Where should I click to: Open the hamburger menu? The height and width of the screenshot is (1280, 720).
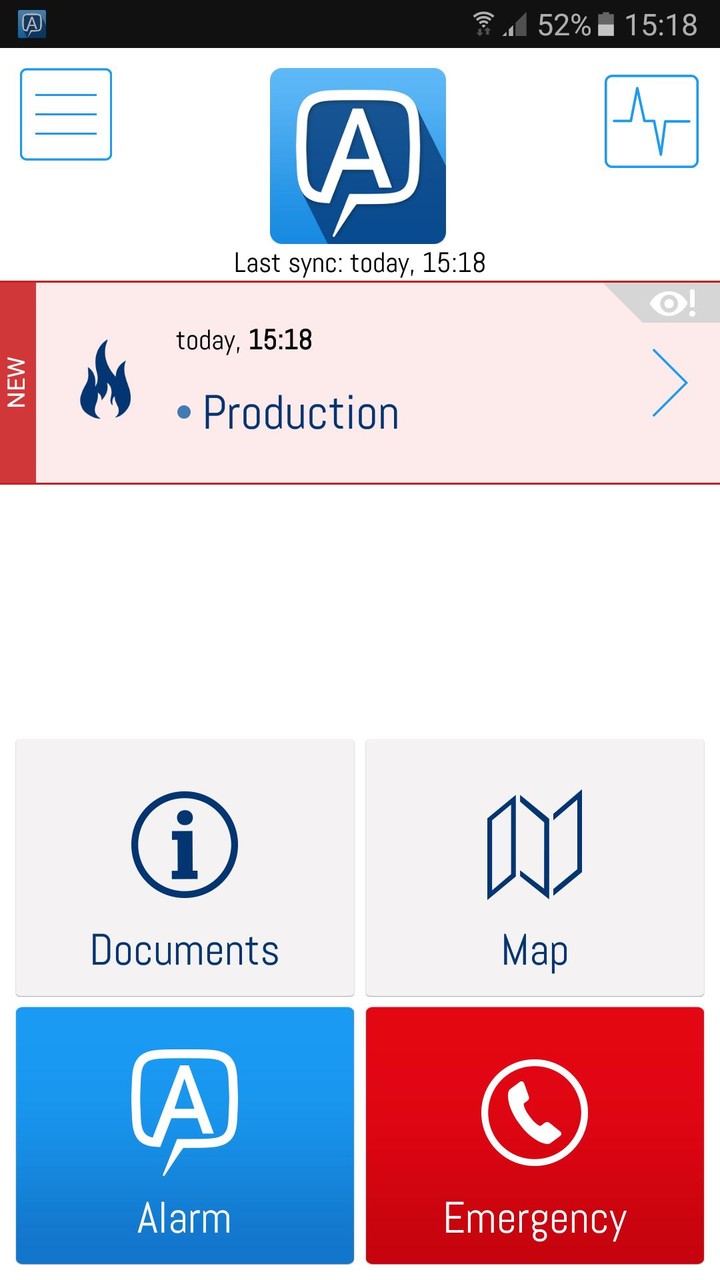[x=66, y=114]
